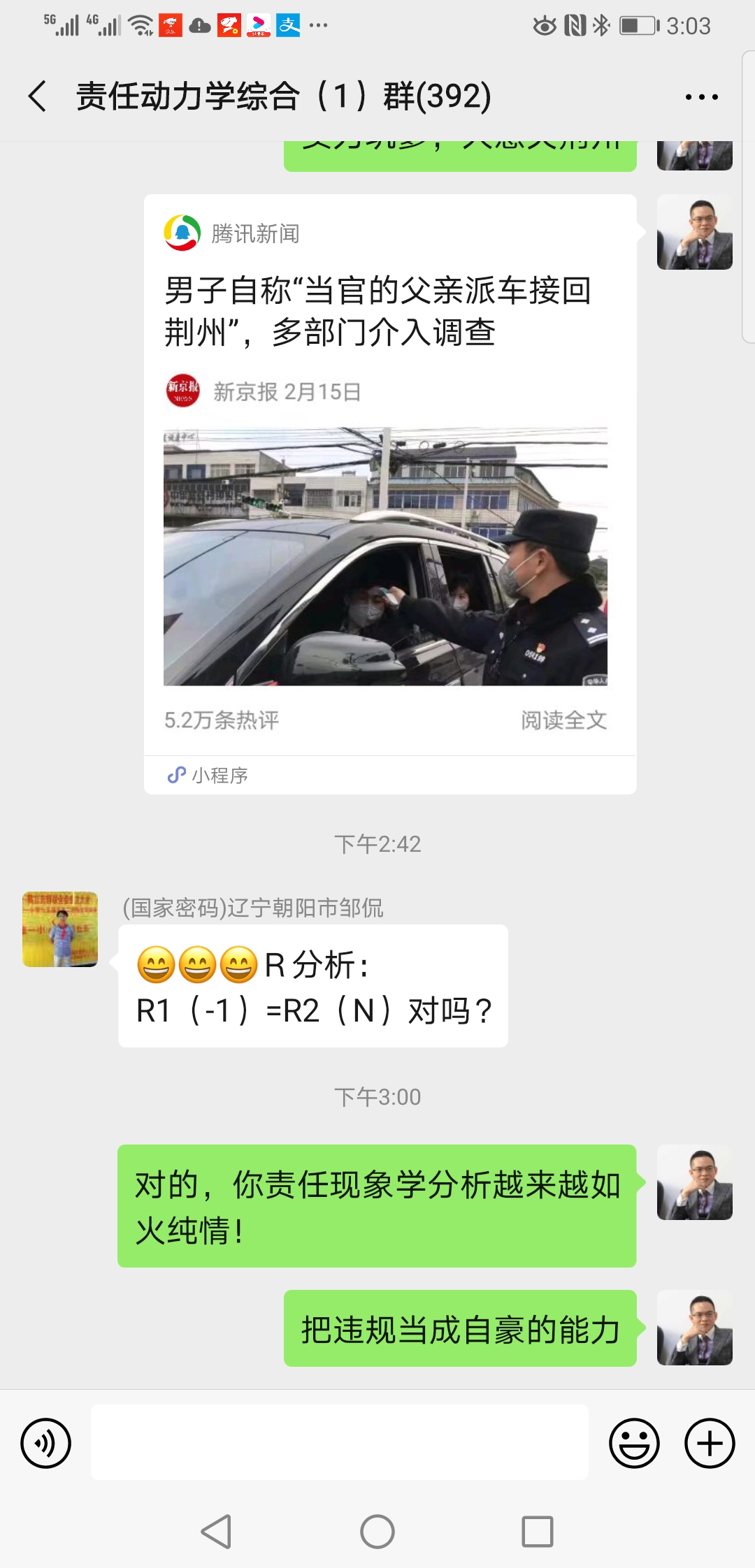The width and height of the screenshot is (755, 1568).
Task: Tap the avatar beside the 把违规当成自豪的能力 message
Action: point(694,1328)
